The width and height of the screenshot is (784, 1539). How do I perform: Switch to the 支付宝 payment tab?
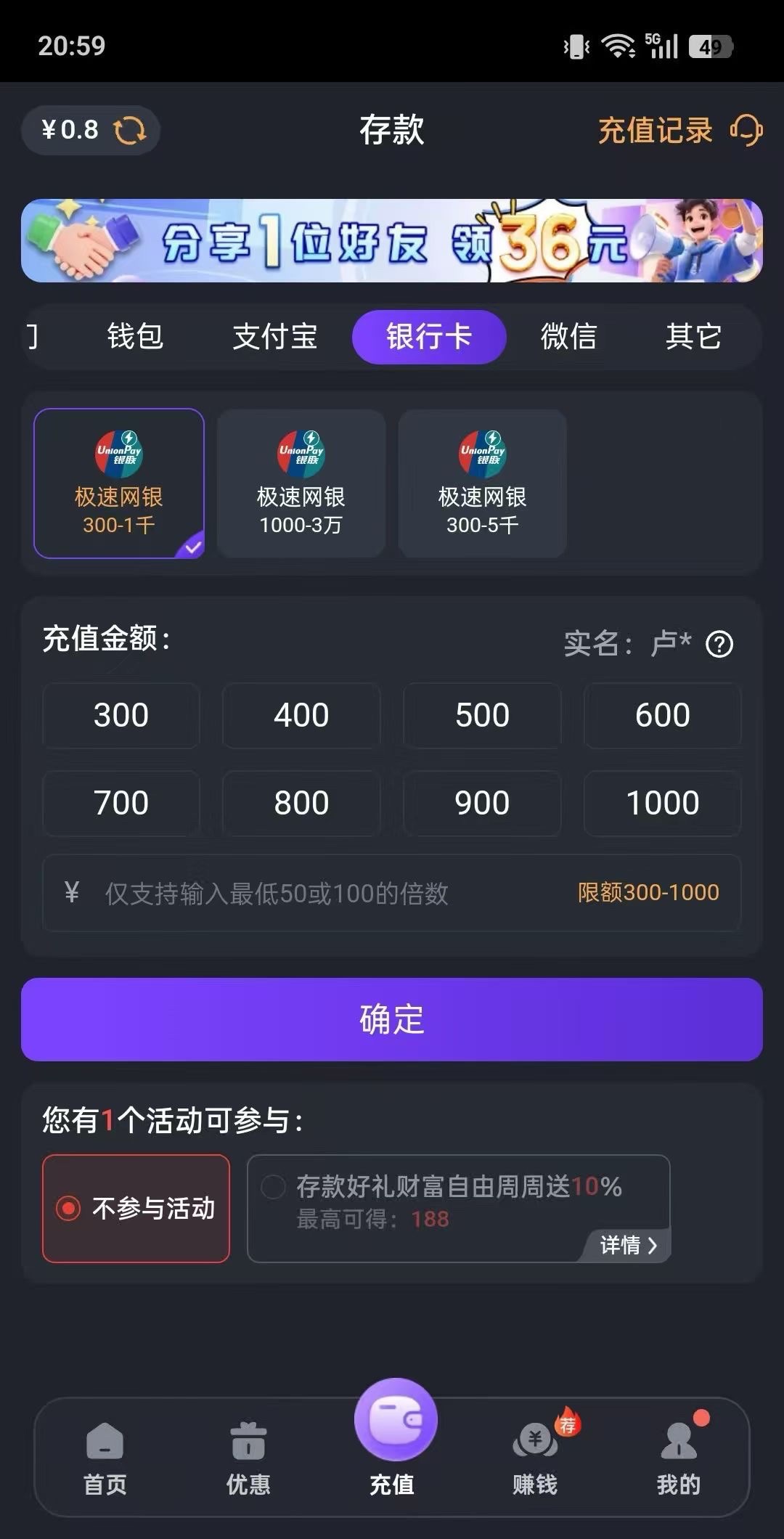[x=274, y=337]
